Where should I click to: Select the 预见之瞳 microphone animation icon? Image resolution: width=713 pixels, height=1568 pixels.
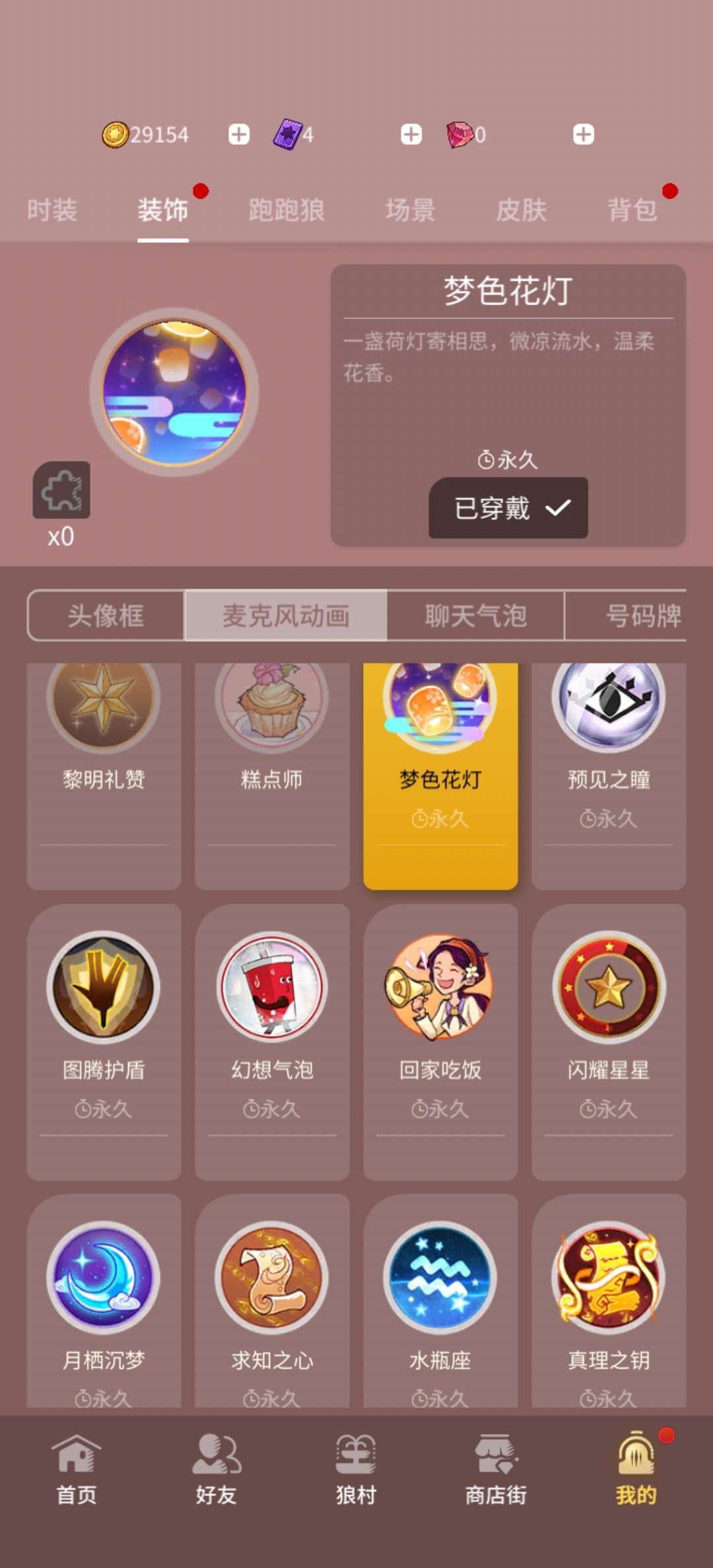pos(607,706)
